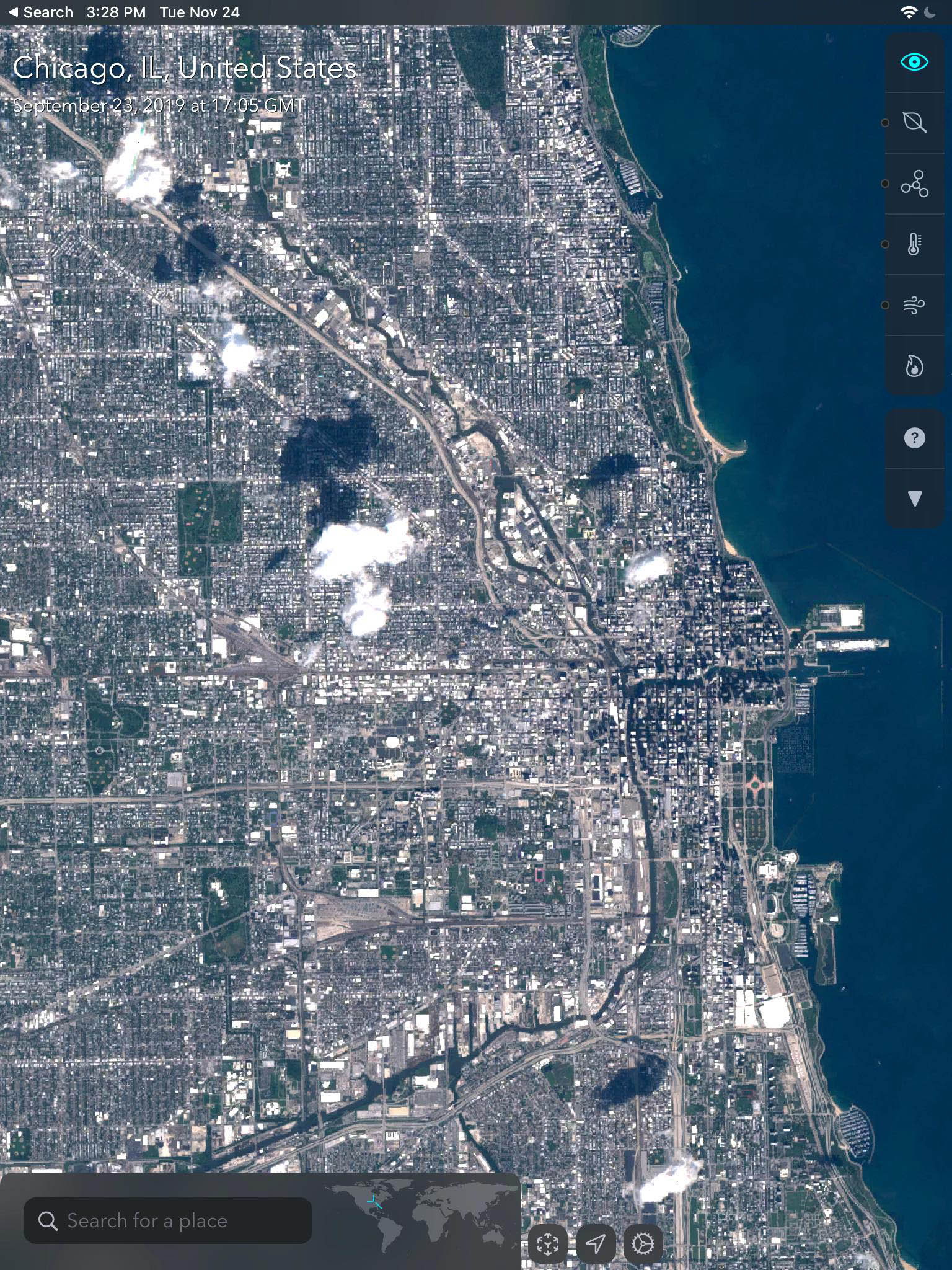Tap the 3D cube view button
The image size is (952, 1270).
point(548,1243)
